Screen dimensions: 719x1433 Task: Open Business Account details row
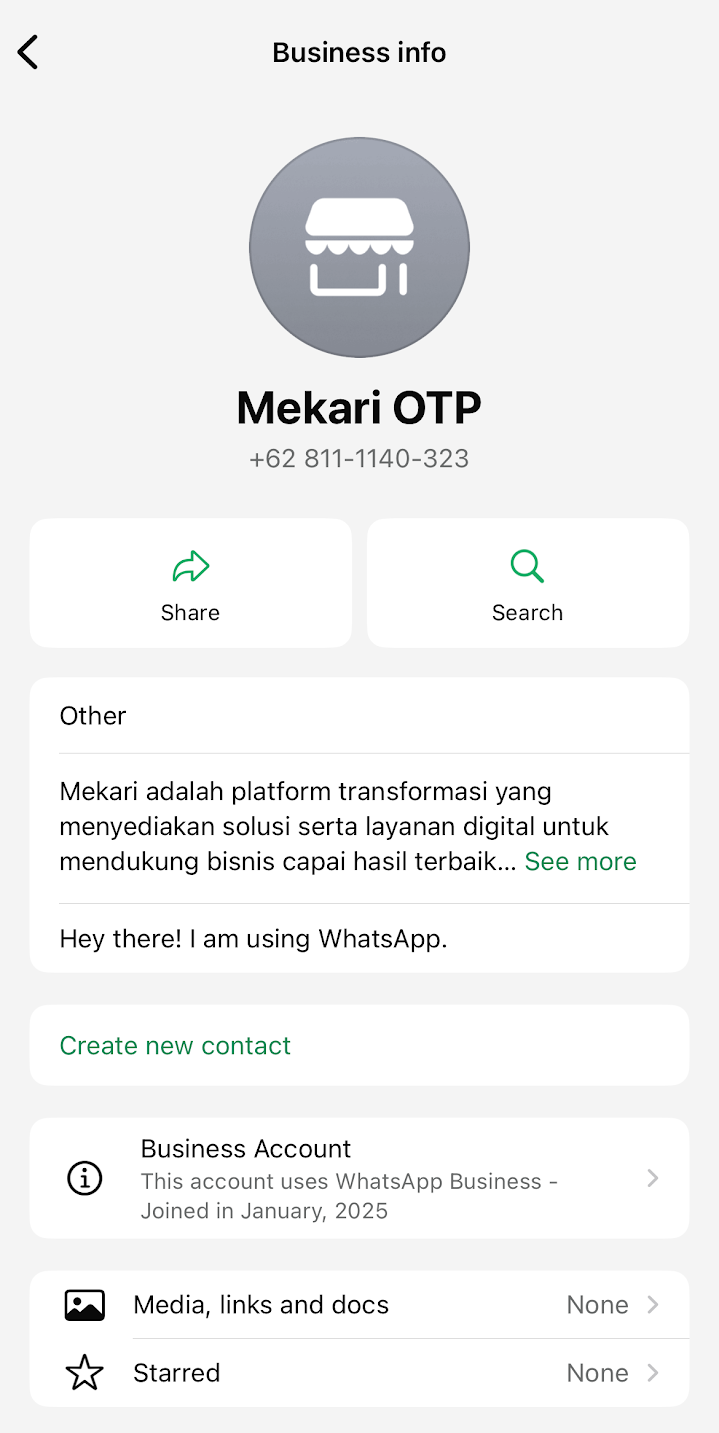[x=359, y=1178]
